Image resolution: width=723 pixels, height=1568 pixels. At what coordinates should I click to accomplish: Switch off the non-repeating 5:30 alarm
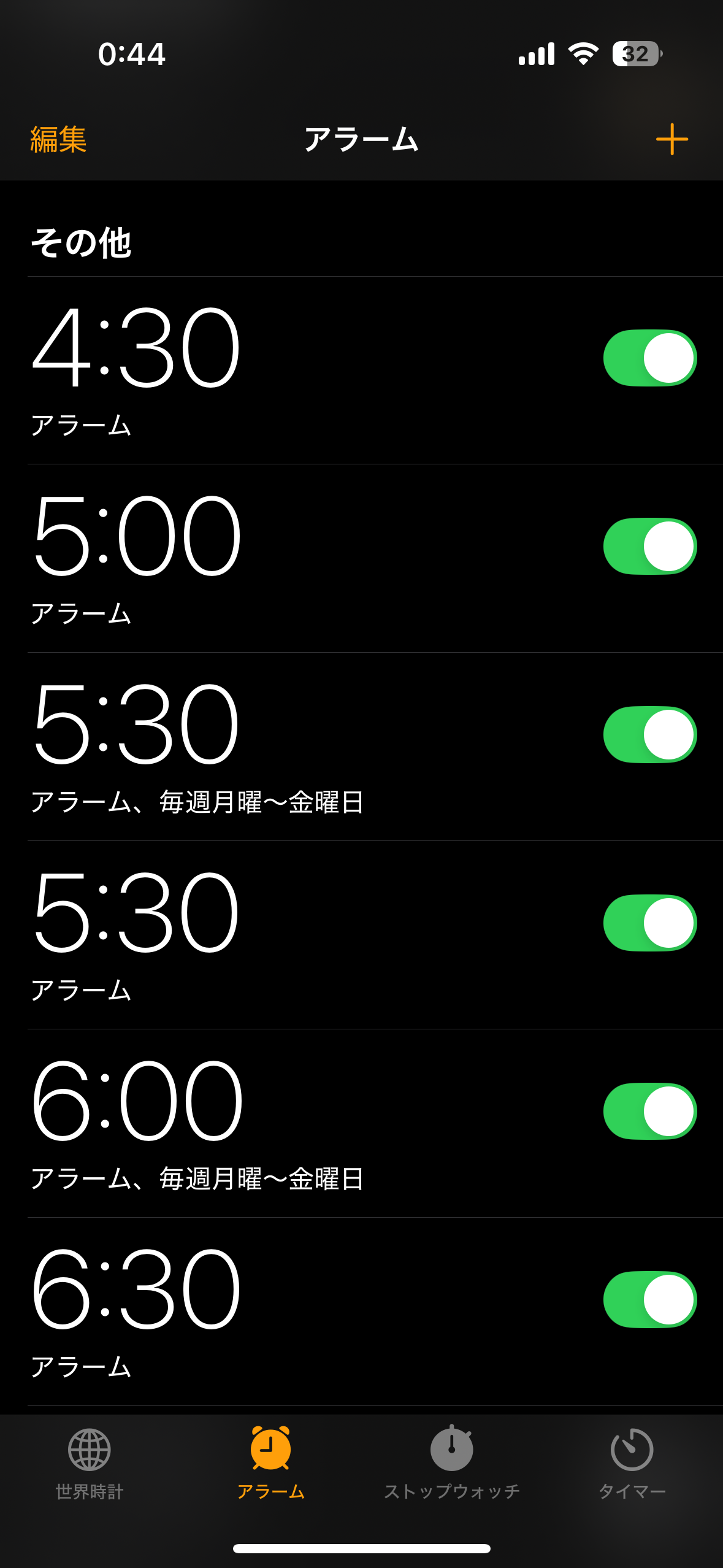650,923
